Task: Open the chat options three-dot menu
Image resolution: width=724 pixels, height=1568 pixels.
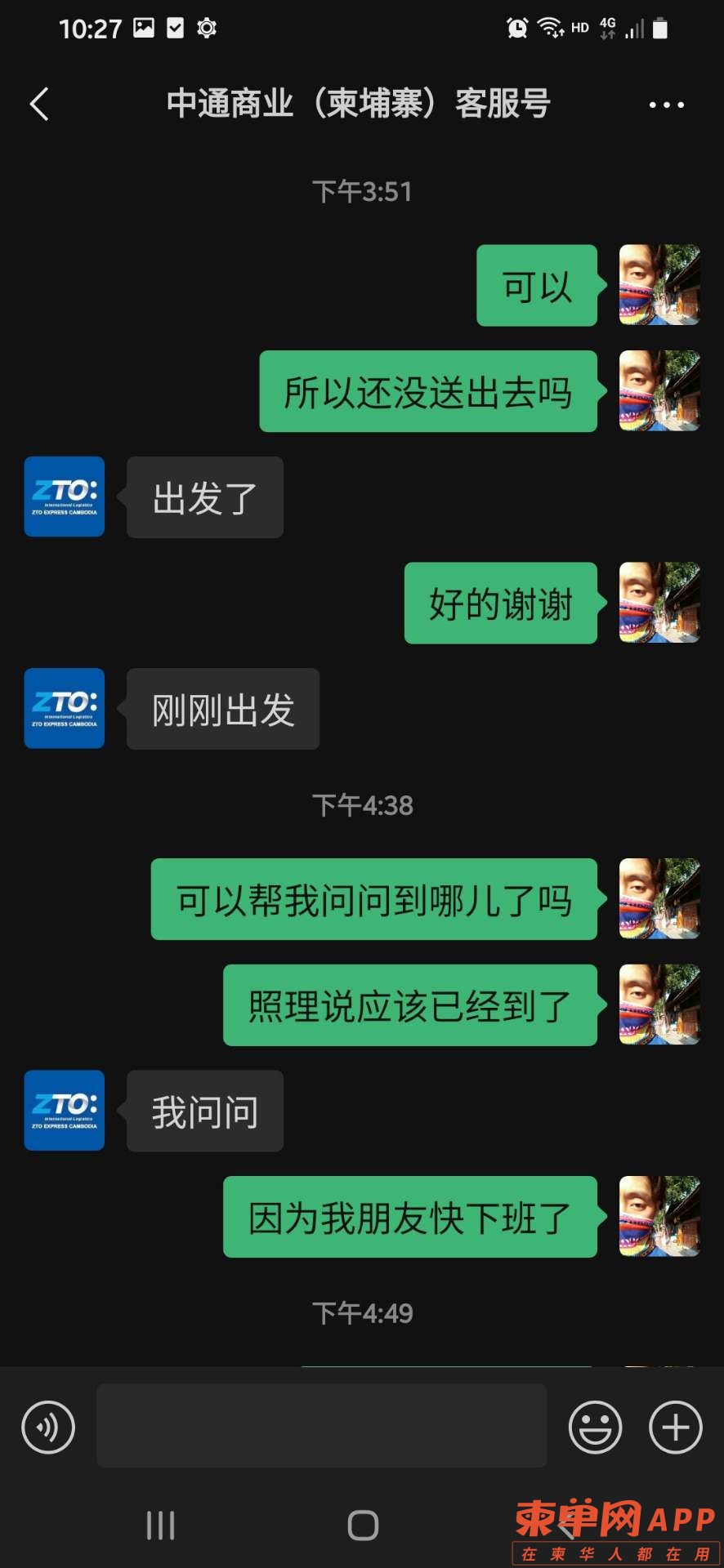Action: click(666, 105)
